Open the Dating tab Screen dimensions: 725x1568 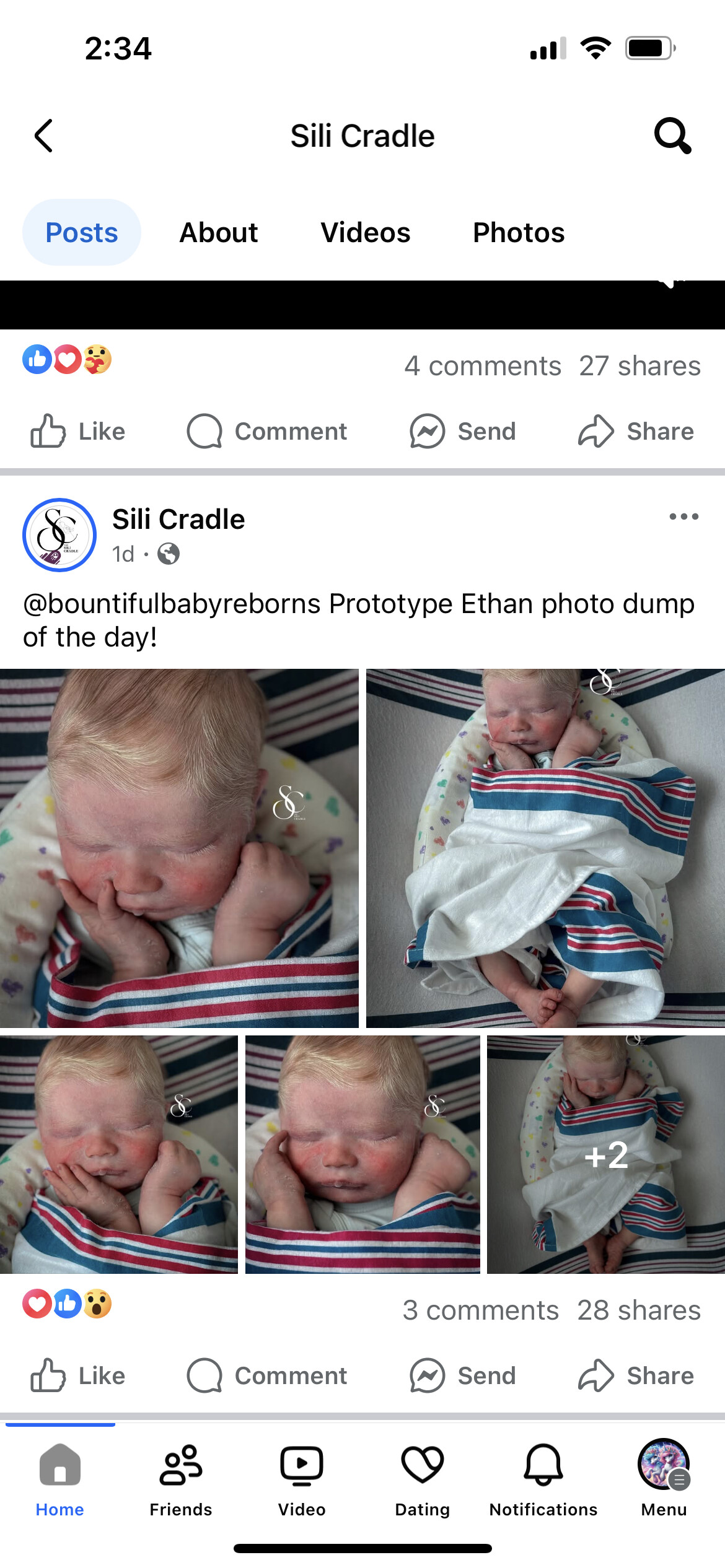click(423, 1481)
